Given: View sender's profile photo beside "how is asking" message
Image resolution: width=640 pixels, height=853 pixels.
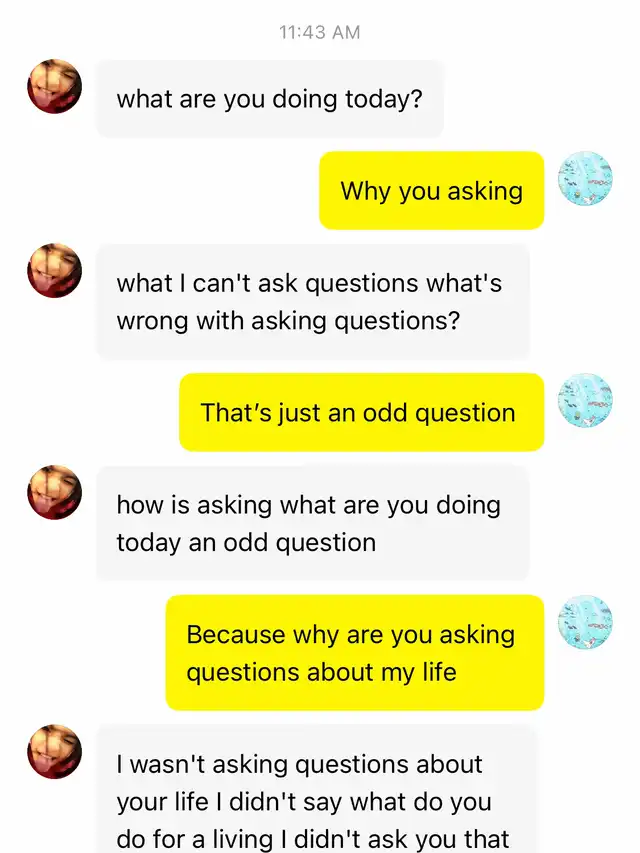Looking at the screenshot, I should click(54, 492).
